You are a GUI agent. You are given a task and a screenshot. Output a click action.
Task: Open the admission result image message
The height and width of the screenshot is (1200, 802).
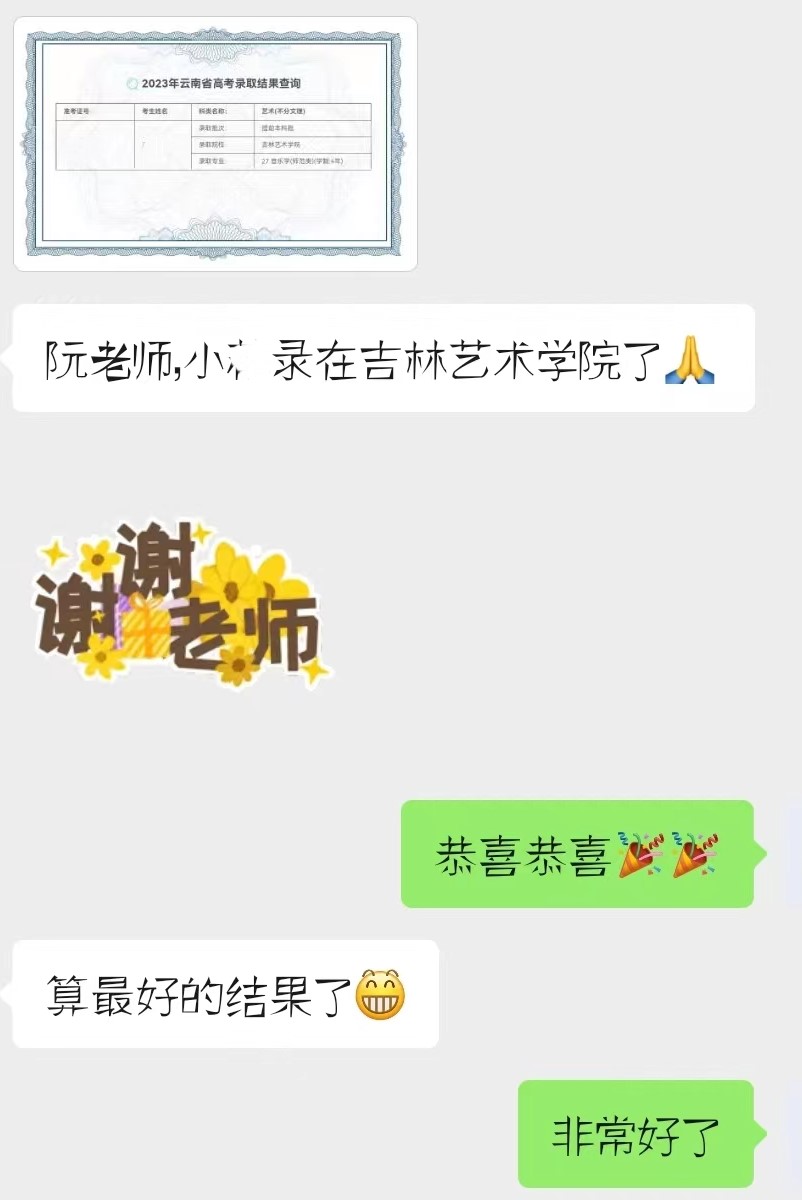pyautogui.click(x=215, y=144)
